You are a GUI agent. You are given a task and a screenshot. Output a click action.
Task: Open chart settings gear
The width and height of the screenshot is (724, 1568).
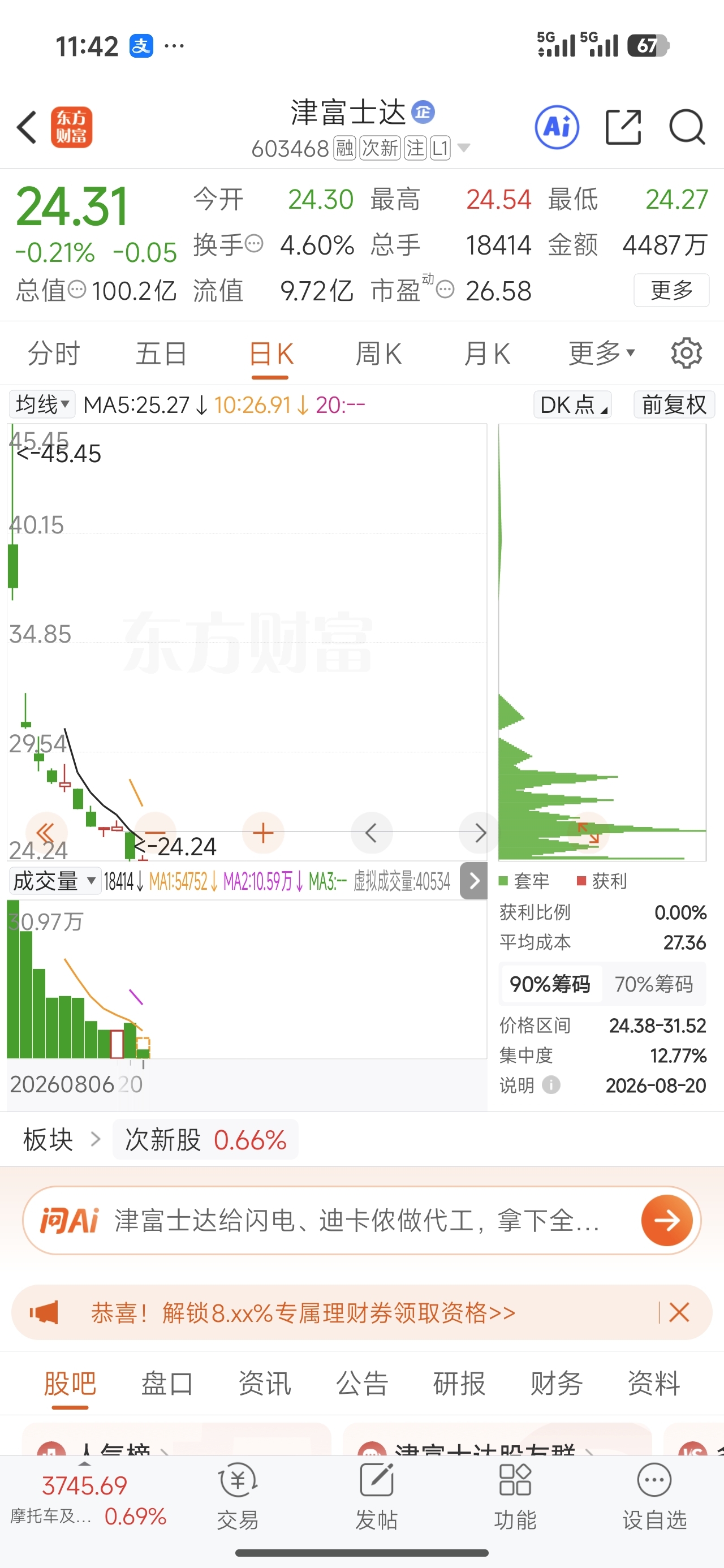(686, 353)
